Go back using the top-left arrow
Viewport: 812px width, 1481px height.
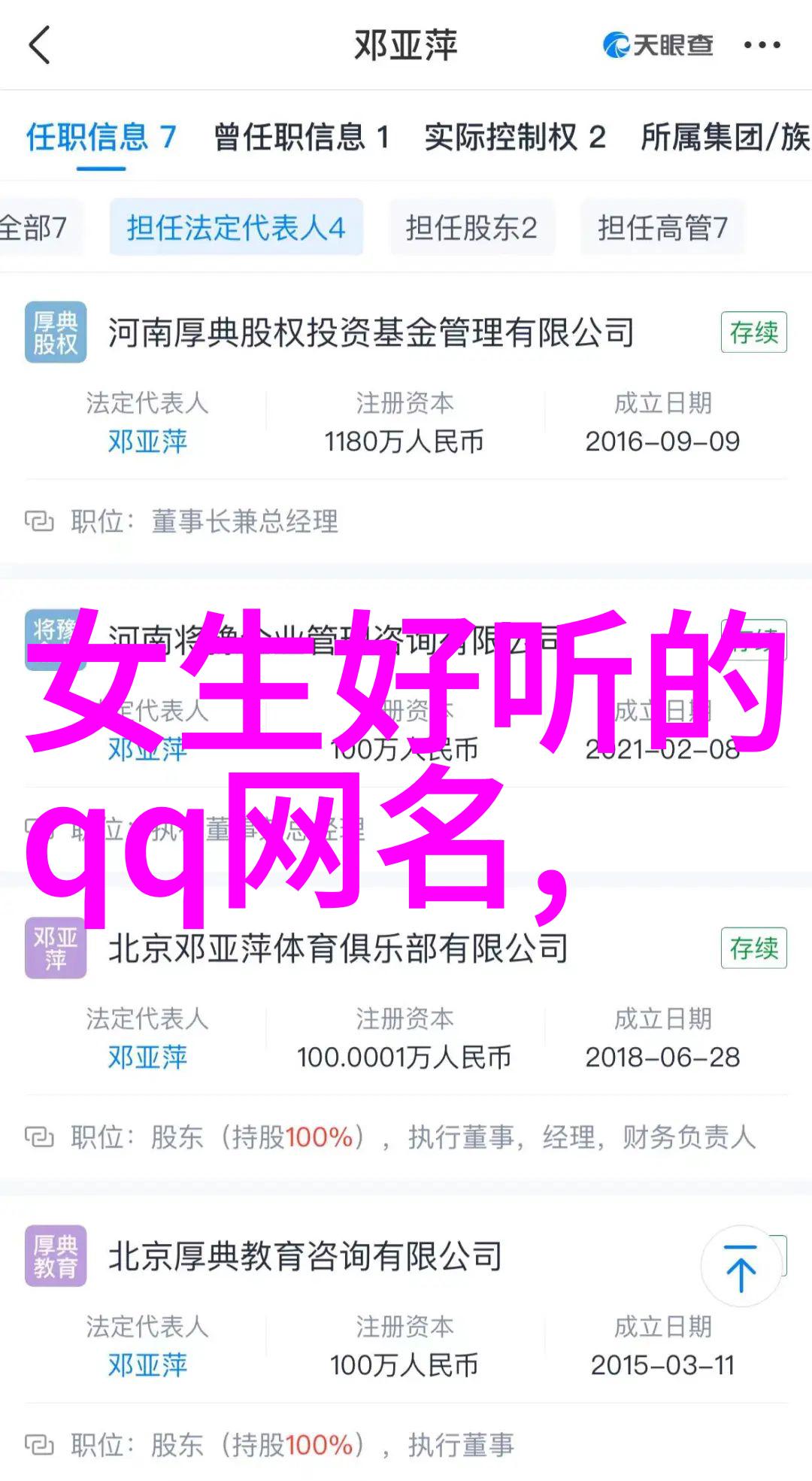(39, 45)
